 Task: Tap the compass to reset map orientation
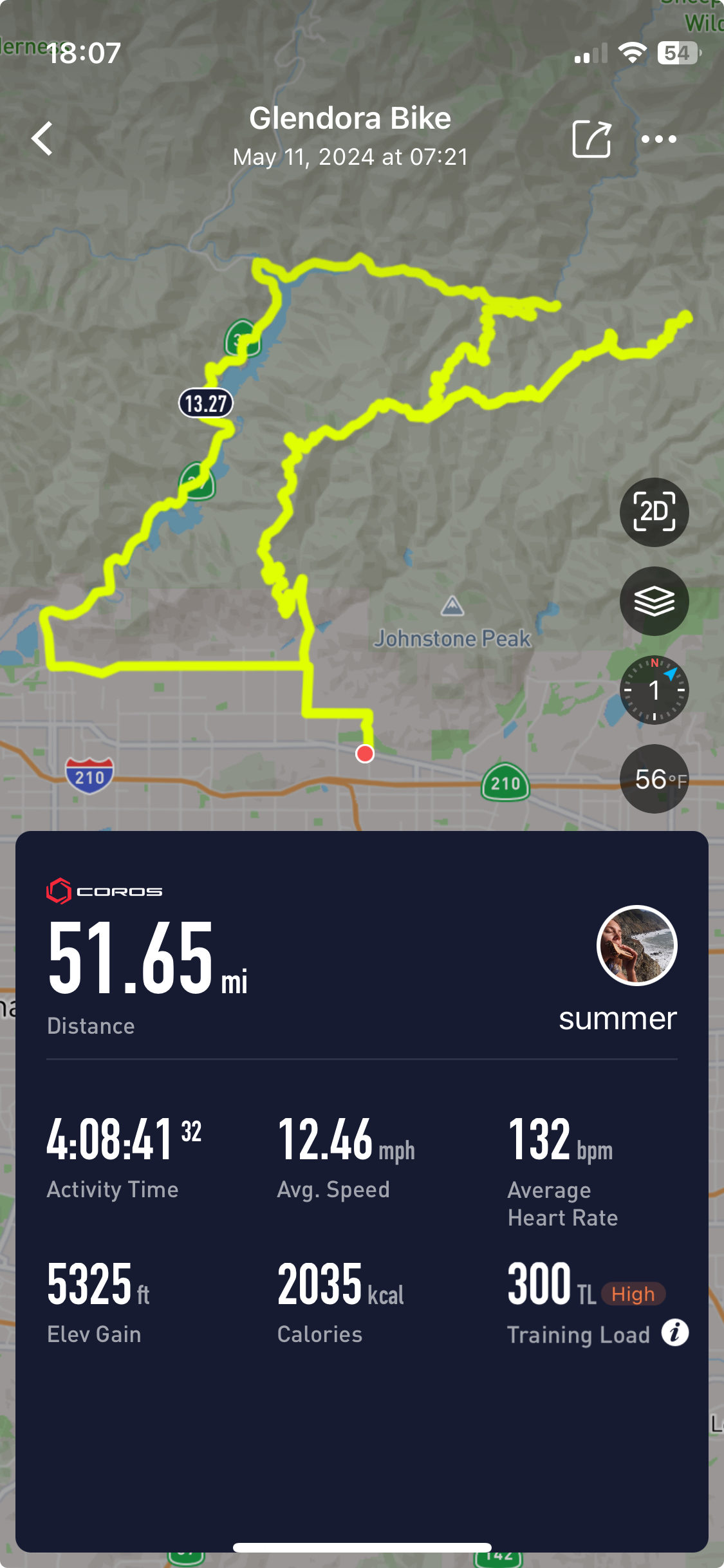[x=654, y=690]
